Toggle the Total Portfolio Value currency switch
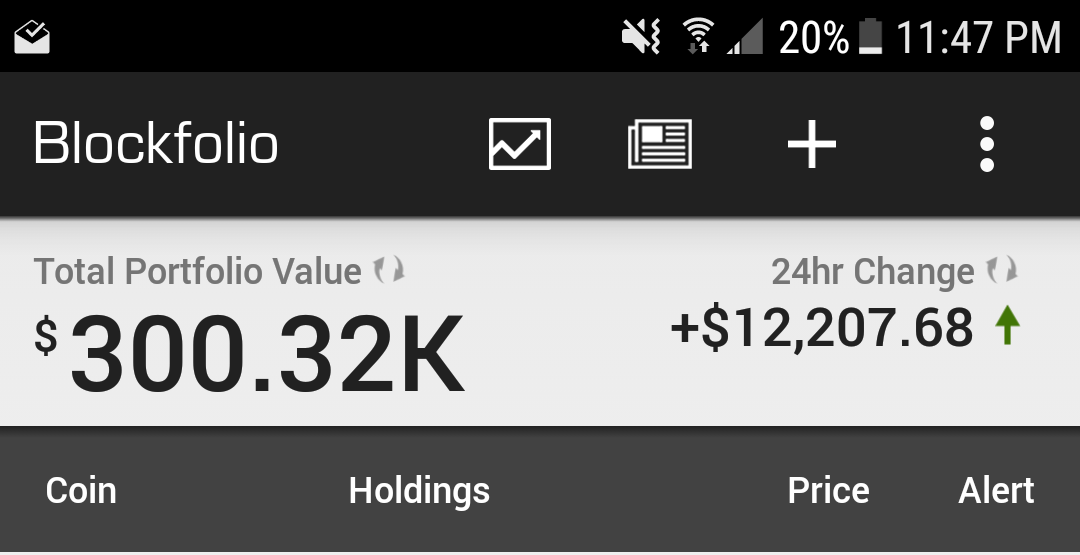The height and width of the screenshot is (555, 1080). 389,270
